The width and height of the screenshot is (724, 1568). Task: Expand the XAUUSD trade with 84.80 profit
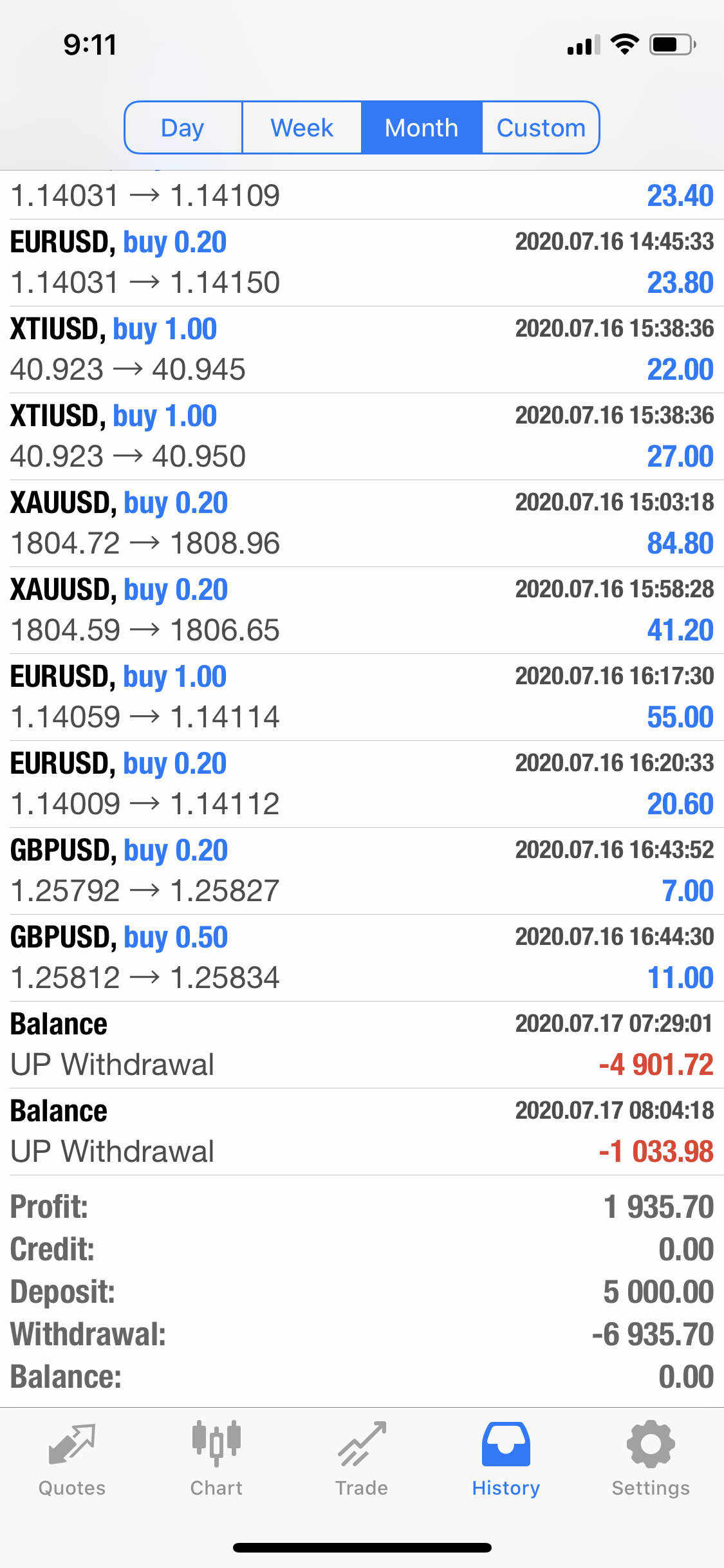click(x=362, y=523)
